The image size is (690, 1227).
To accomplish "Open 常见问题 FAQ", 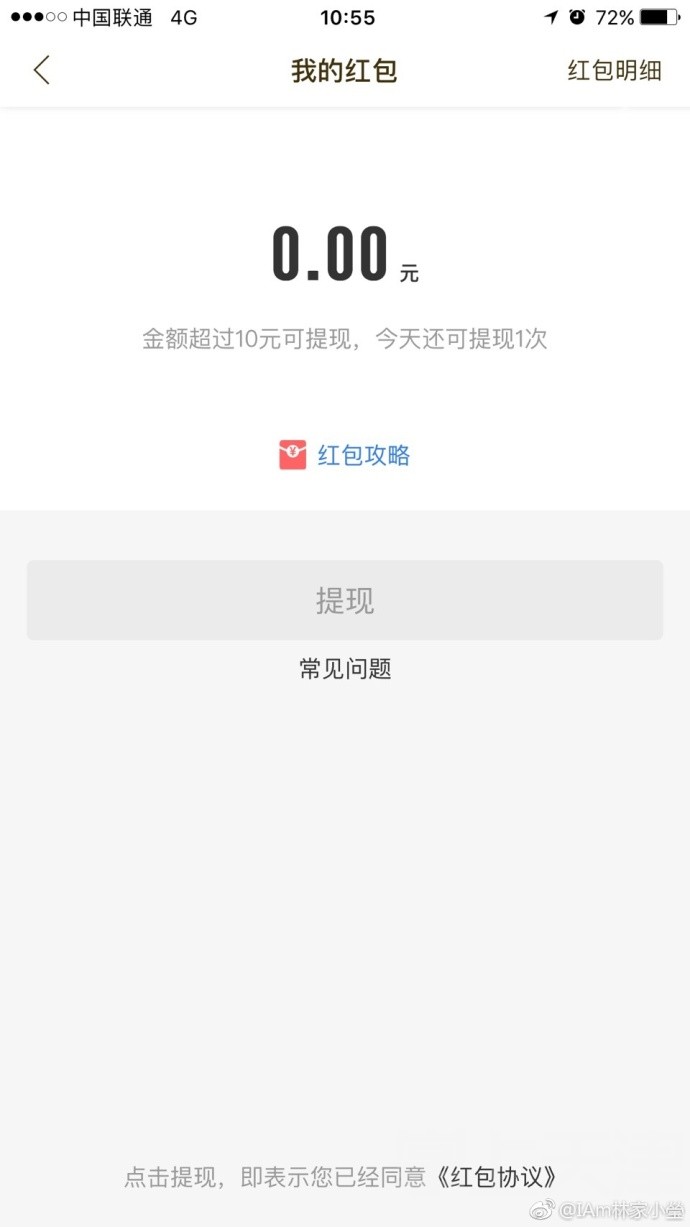I will pyautogui.click(x=345, y=669).
